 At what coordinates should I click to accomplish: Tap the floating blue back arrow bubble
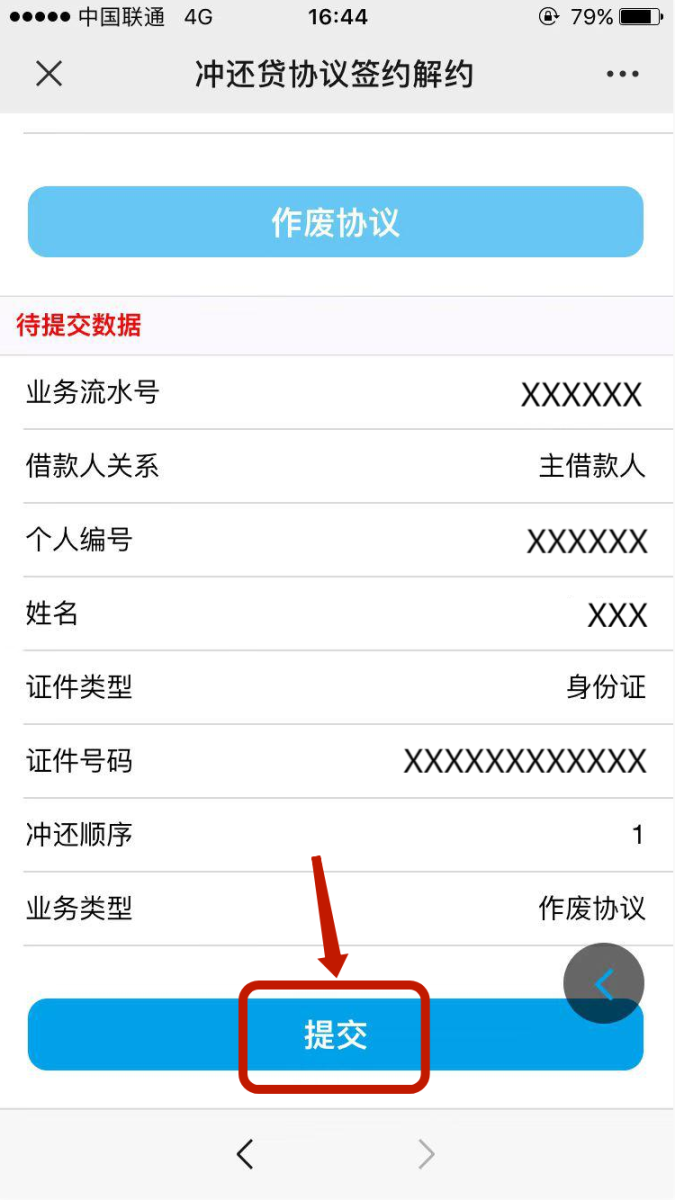point(604,984)
